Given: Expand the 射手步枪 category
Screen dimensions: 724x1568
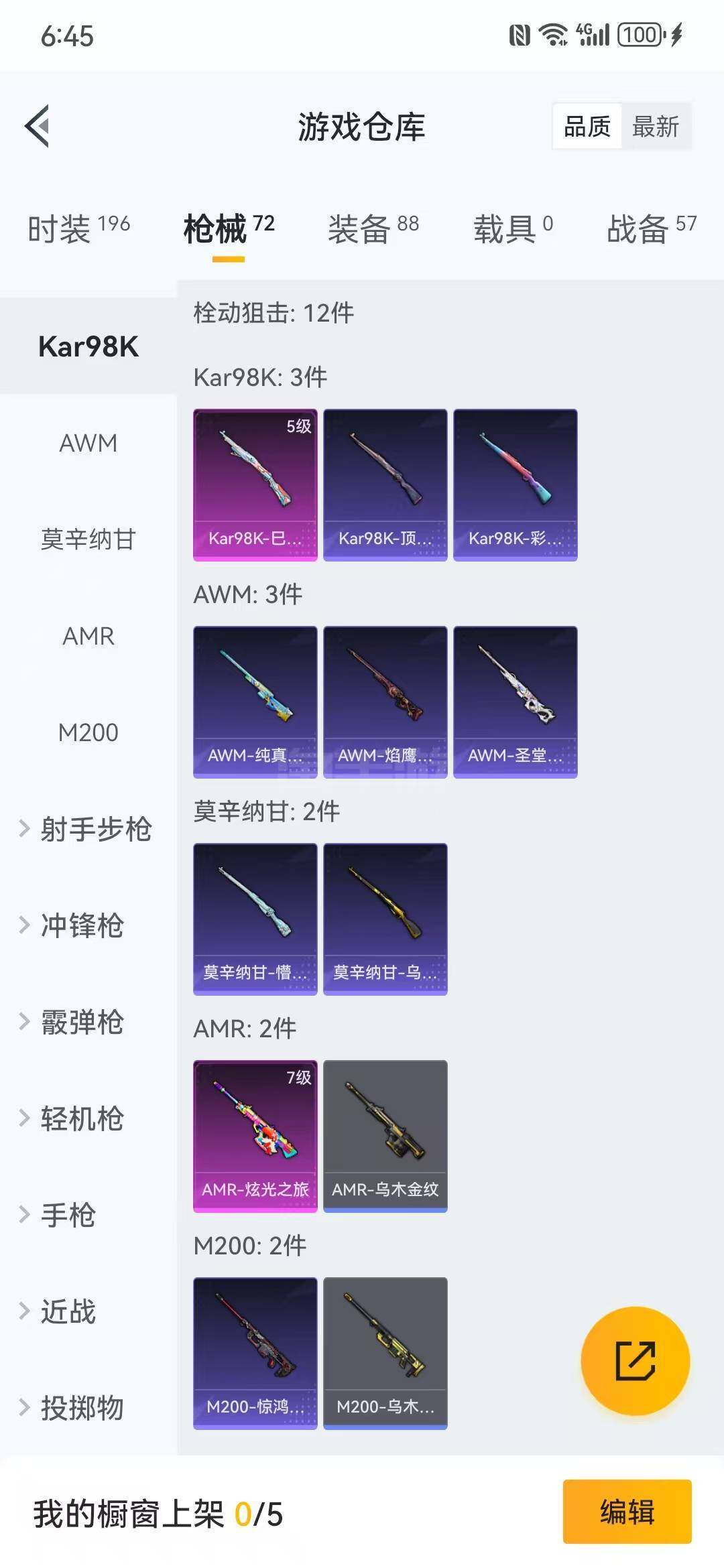Looking at the screenshot, I should click(87, 829).
